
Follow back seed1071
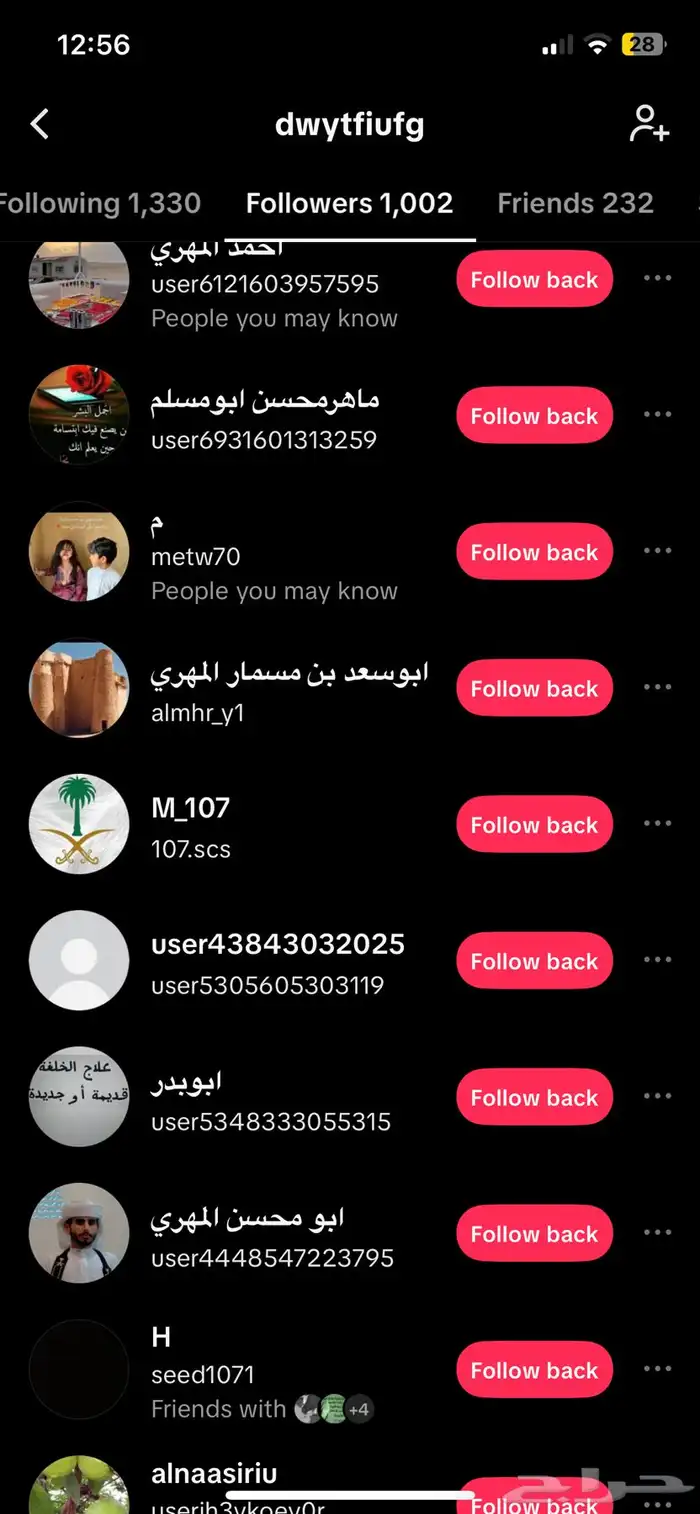click(534, 1370)
